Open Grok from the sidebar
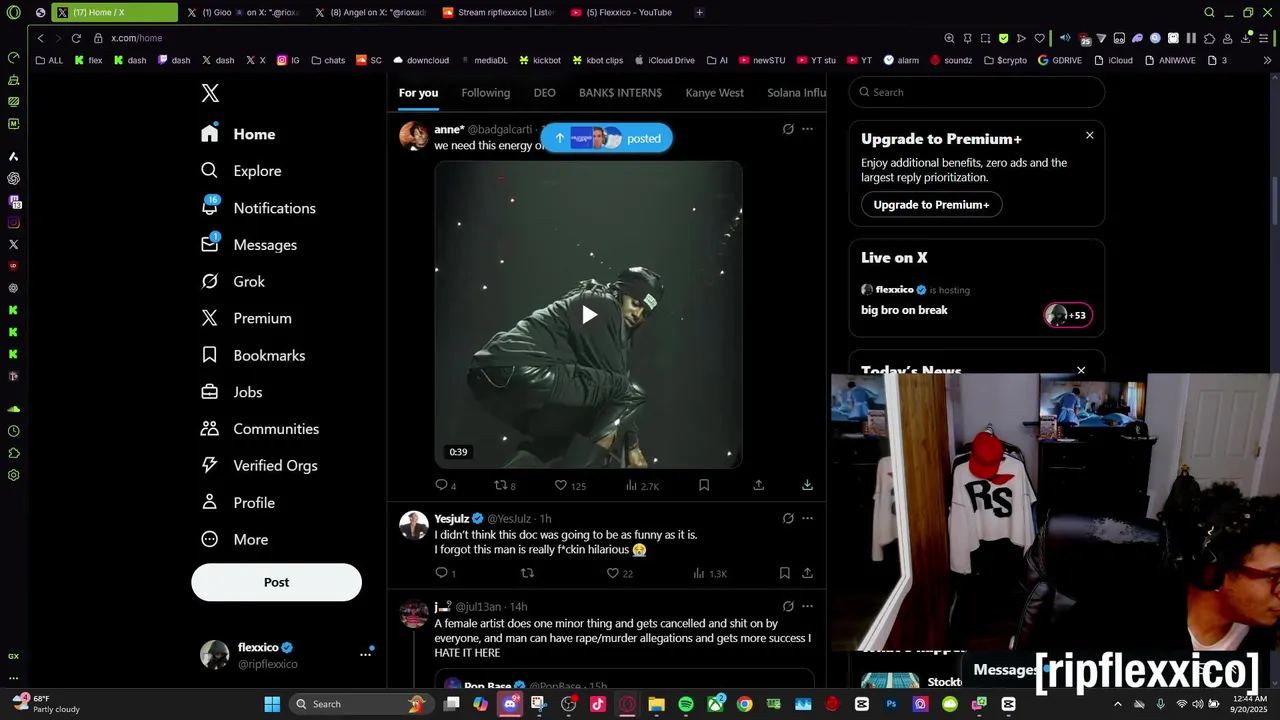Image resolution: width=1280 pixels, height=720 pixels. (x=248, y=282)
